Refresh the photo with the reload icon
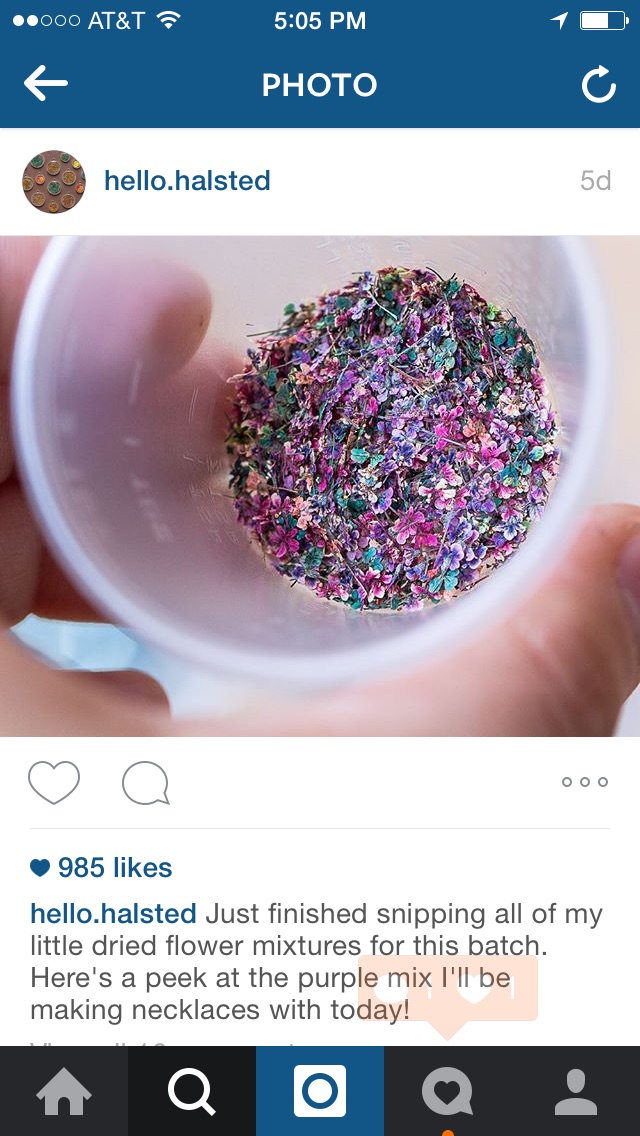 pyautogui.click(x=599, y=85)
